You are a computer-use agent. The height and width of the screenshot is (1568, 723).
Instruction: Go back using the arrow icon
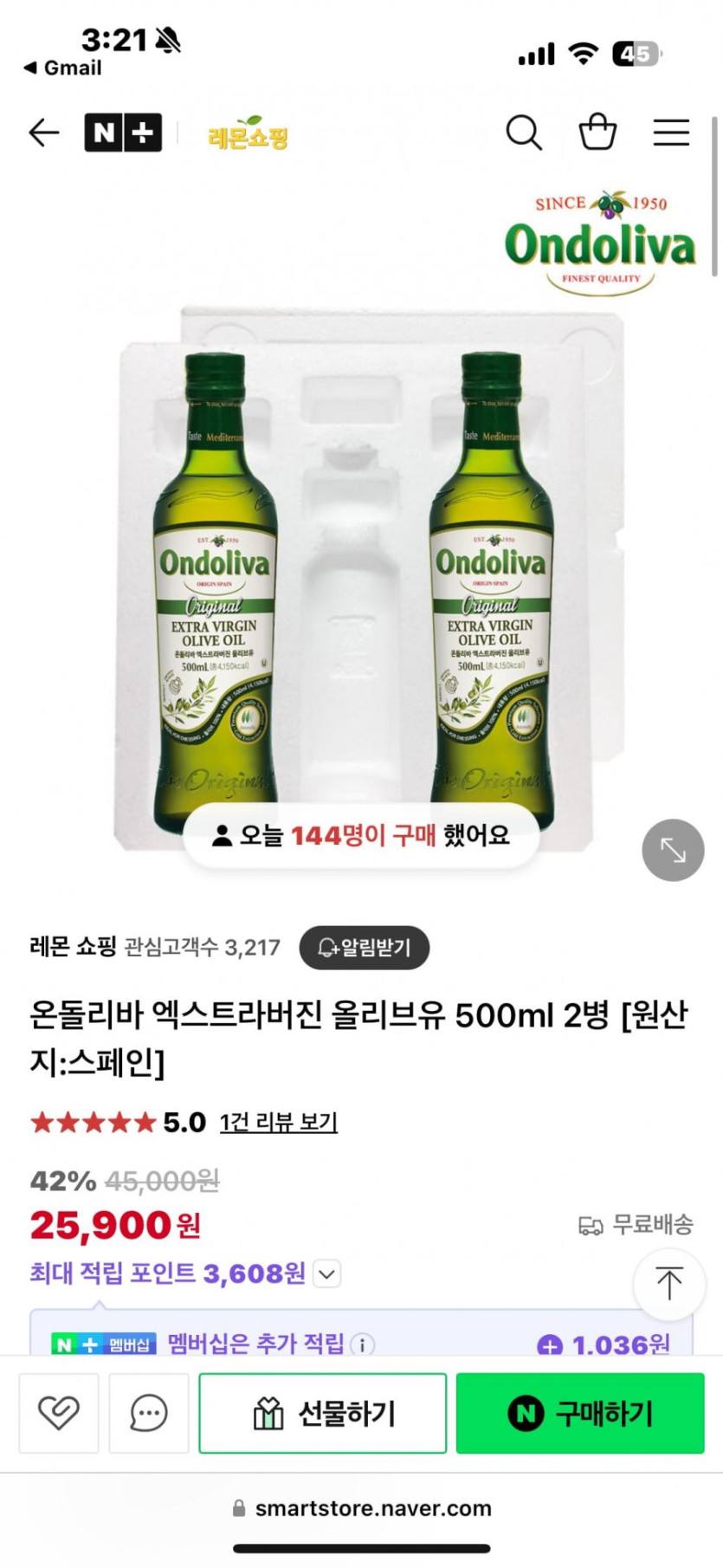(44, 133)
